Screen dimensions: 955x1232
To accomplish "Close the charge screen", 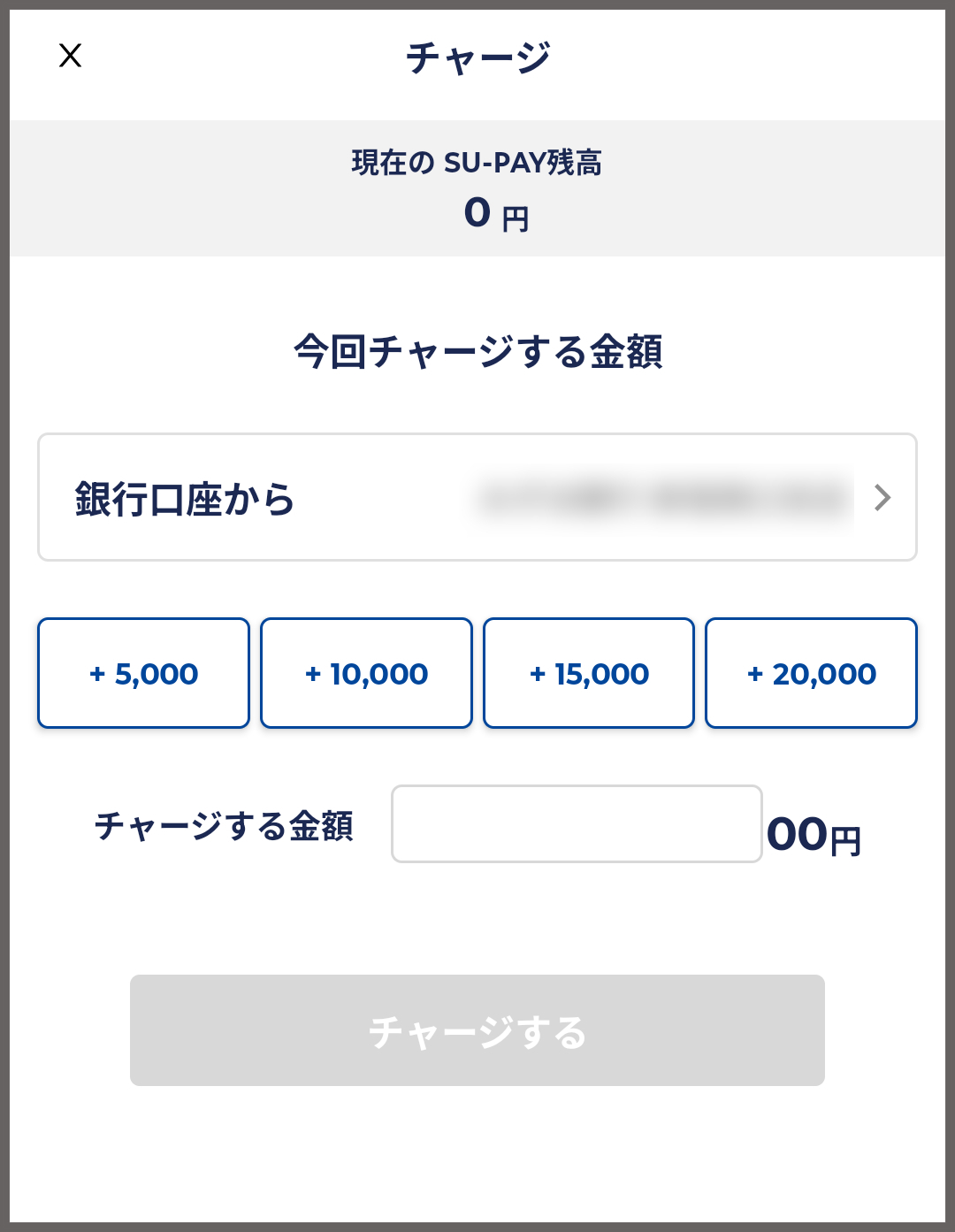I will (x=70, y=56).
